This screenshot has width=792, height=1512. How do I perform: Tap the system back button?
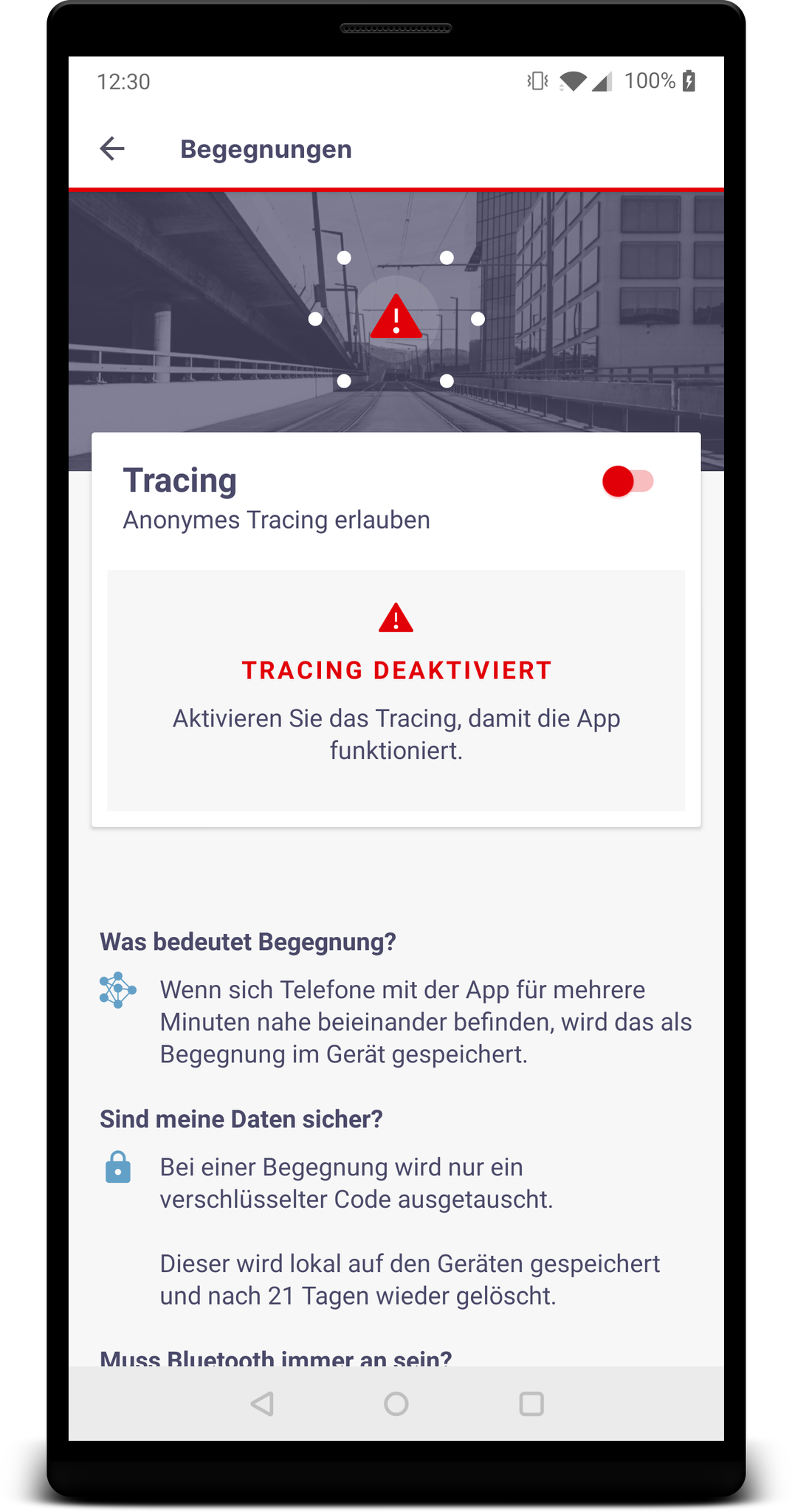coord(262,1403)
